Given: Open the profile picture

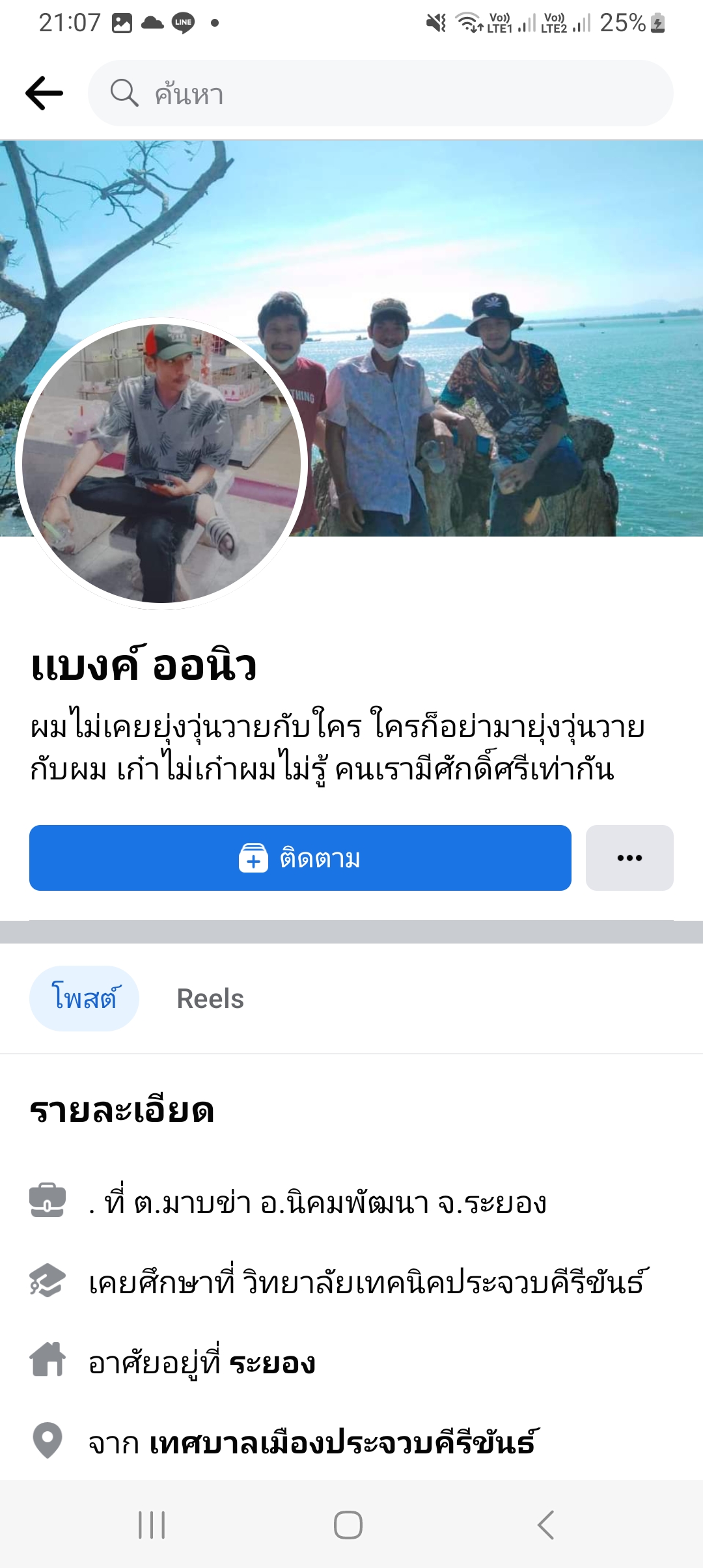Looking at the screenshot, I should click(x=161, y=464).
